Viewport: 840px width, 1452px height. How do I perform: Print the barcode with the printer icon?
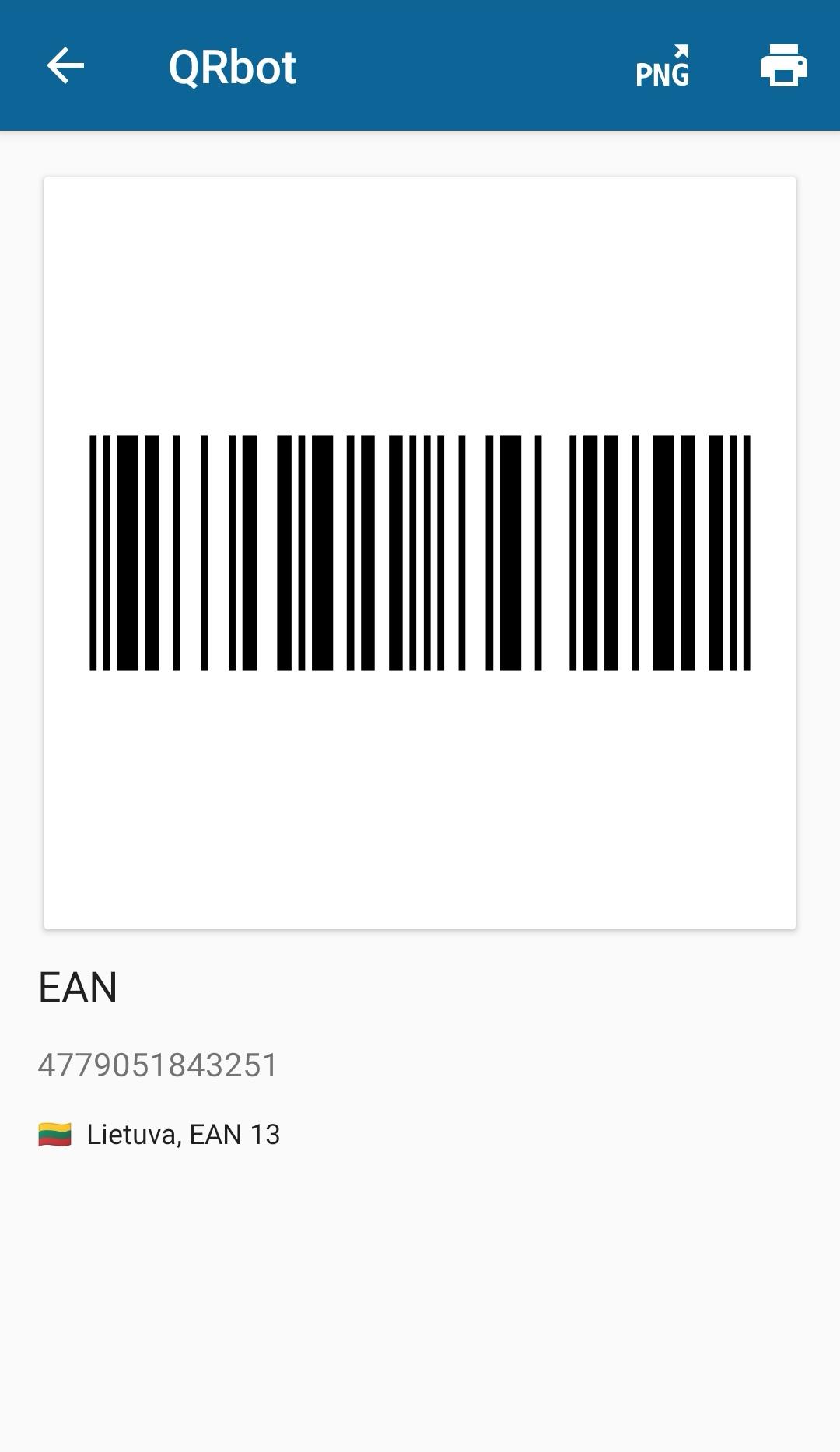[783, 65]
